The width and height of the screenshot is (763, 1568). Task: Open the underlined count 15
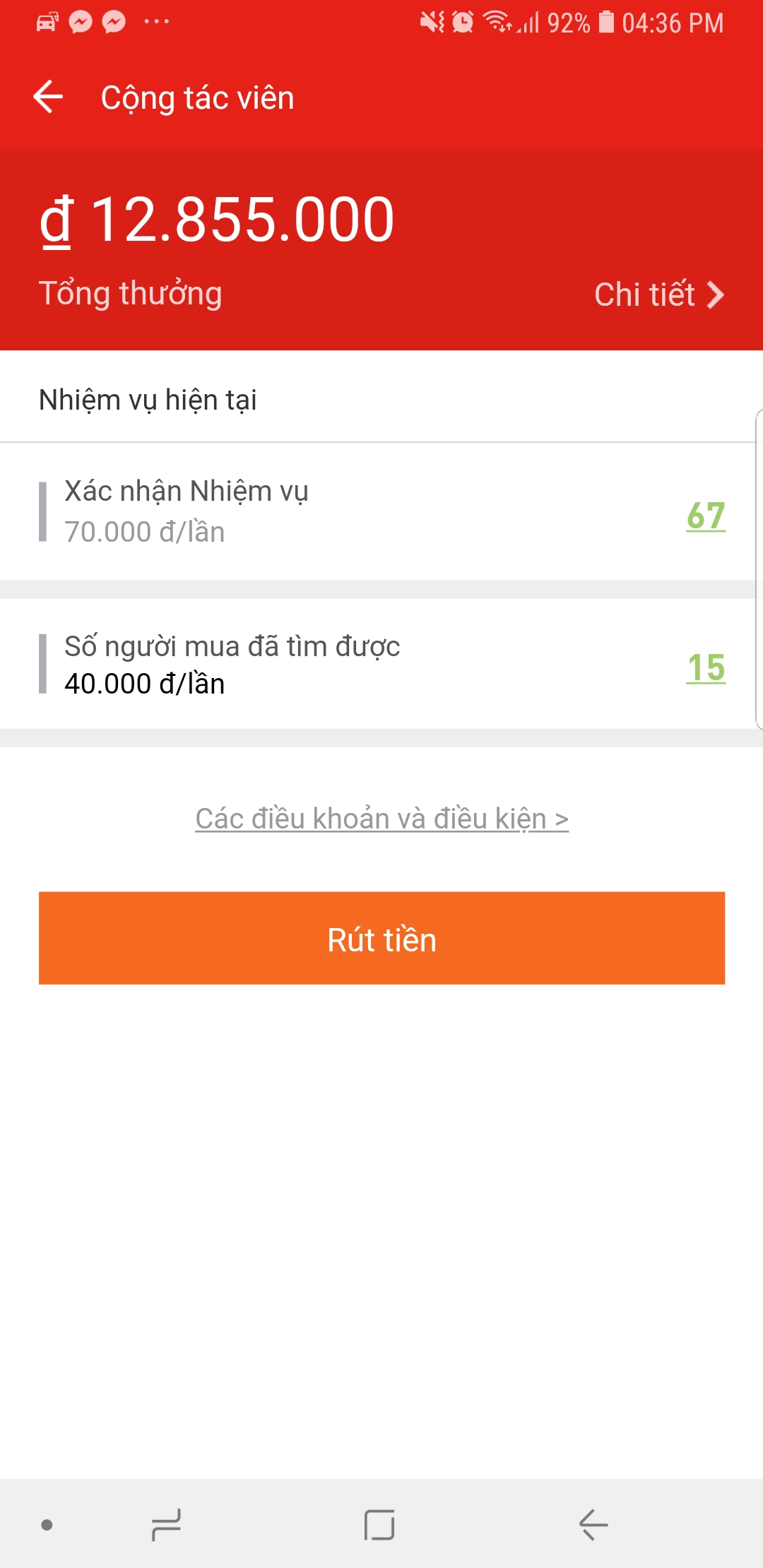pos(706,667)
